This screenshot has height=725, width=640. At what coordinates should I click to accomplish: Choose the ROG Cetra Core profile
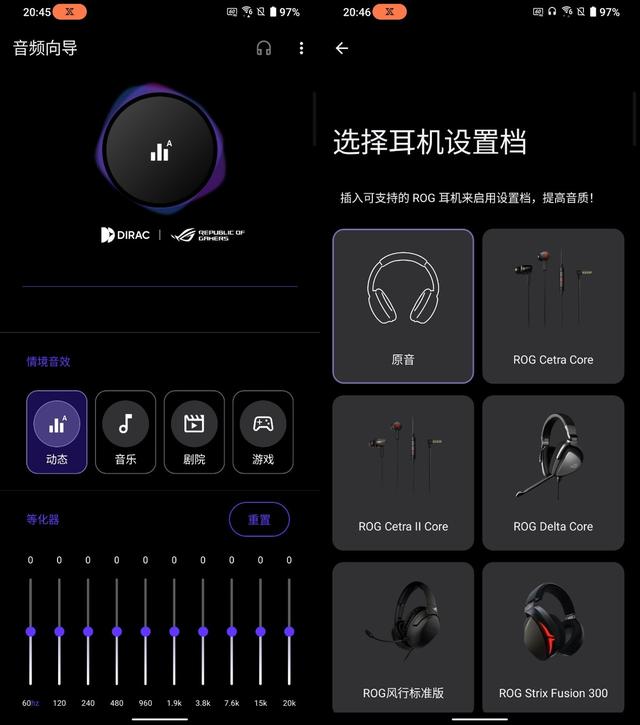pos(553,306)
